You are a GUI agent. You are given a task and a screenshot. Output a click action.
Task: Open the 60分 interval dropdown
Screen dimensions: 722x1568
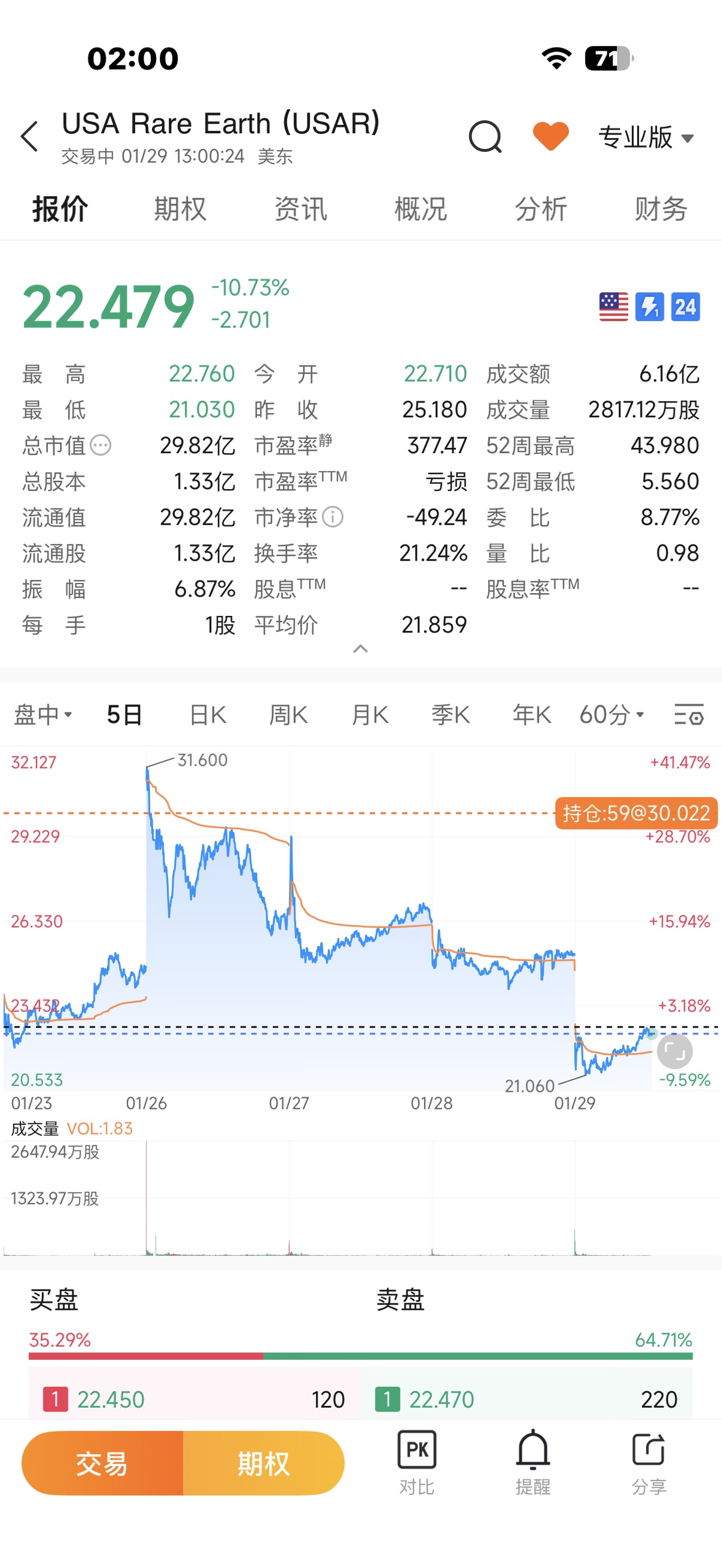pos(611,714)
